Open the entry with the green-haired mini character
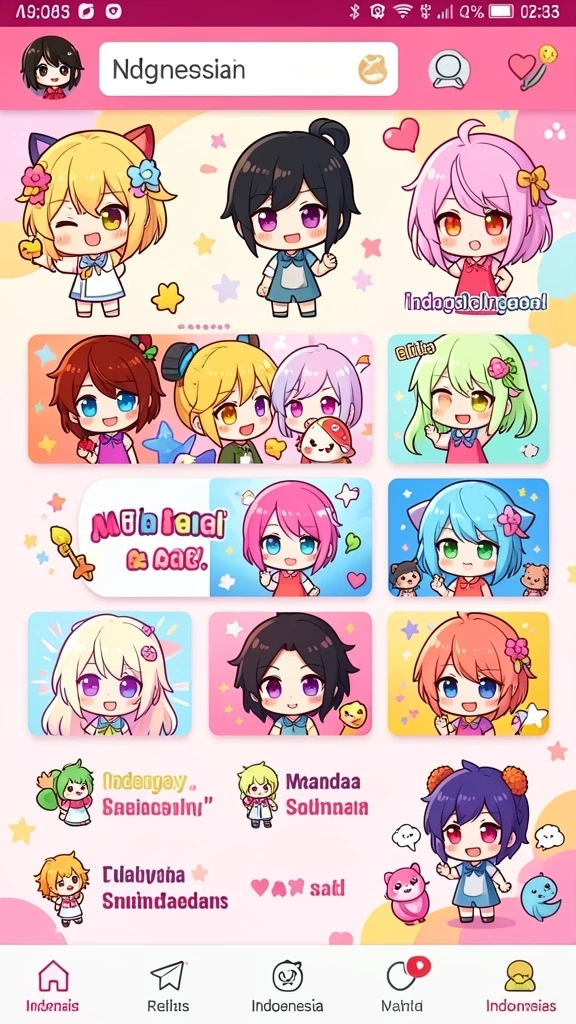576x1024 pixels. pyautogui.click(x=126, y=793)
